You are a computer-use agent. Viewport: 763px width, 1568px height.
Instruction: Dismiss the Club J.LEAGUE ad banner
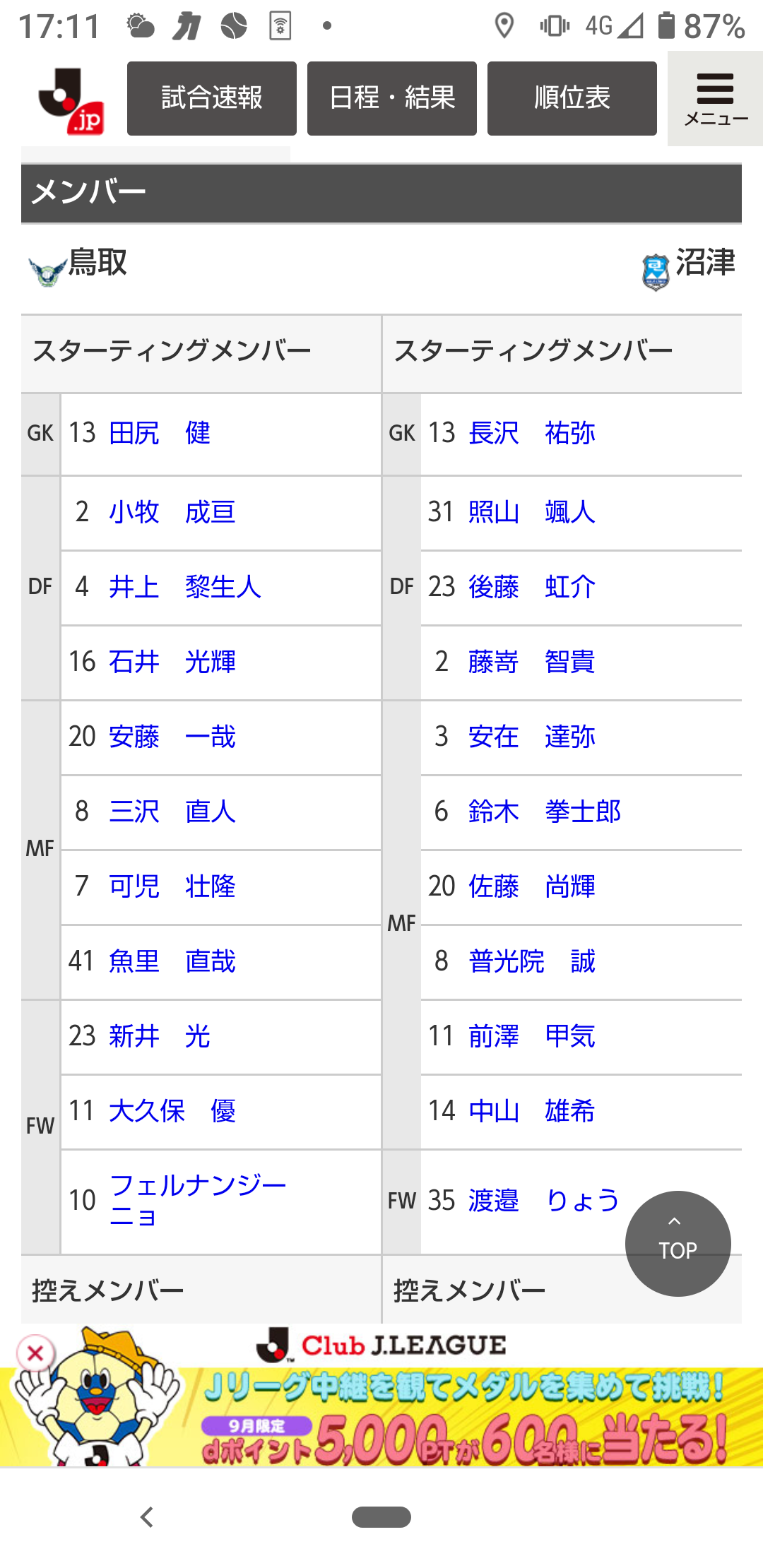(x=35, y=1354)
